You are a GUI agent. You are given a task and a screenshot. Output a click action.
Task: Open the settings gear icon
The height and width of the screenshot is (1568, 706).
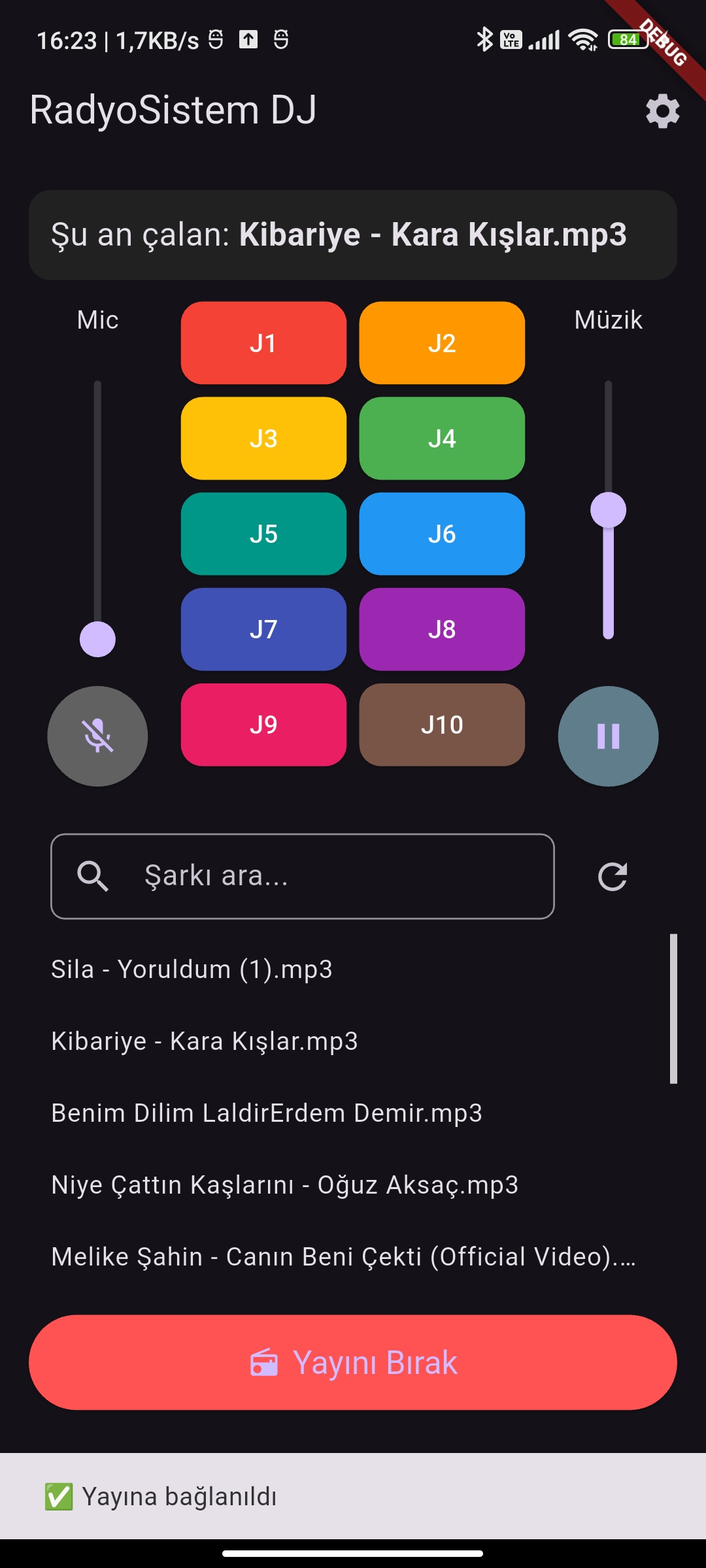point(662,111)
